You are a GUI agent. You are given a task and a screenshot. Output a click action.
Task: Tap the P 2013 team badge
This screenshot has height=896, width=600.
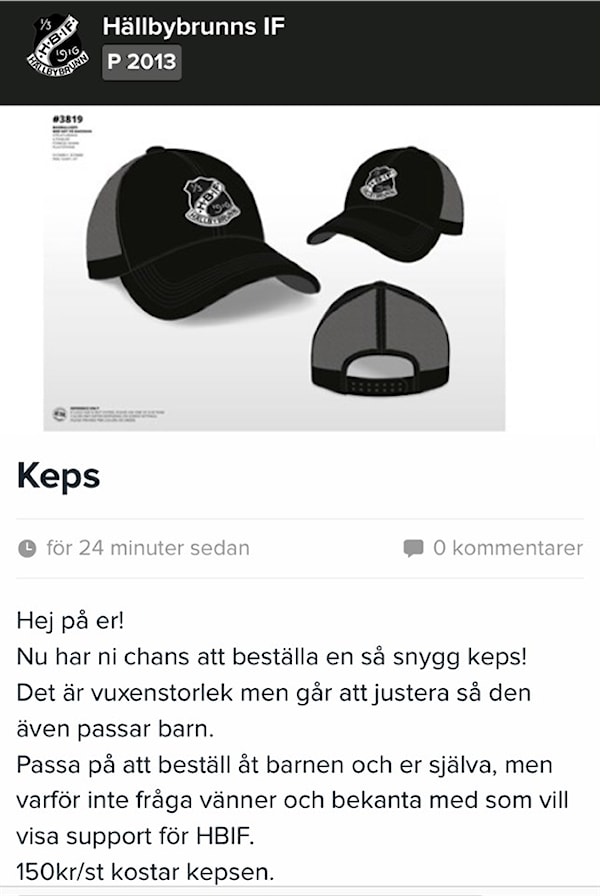coord(141,62)
